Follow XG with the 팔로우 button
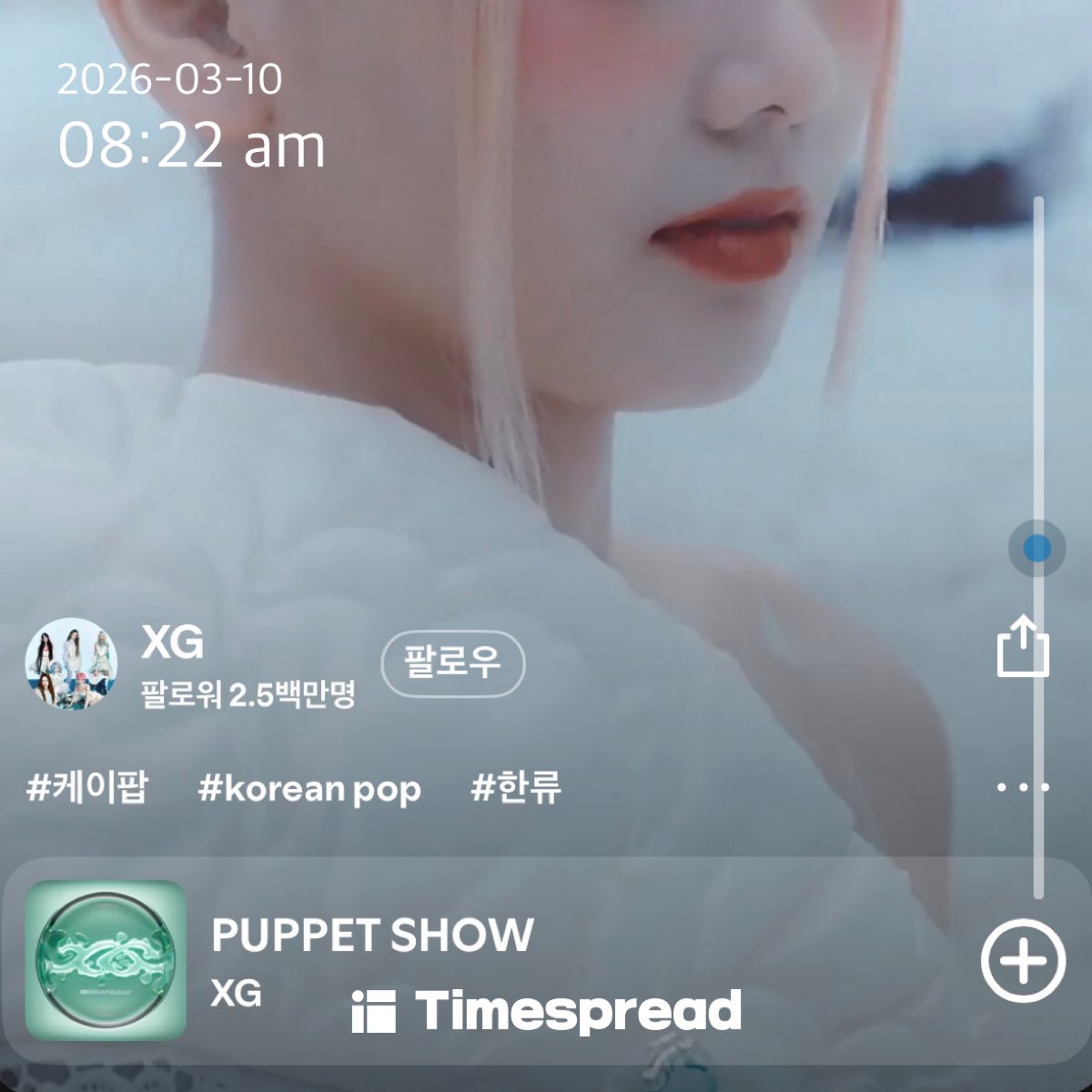The width and height of the screenshot is (1092, 1092). pyautogui.click(x=452, y=662)
